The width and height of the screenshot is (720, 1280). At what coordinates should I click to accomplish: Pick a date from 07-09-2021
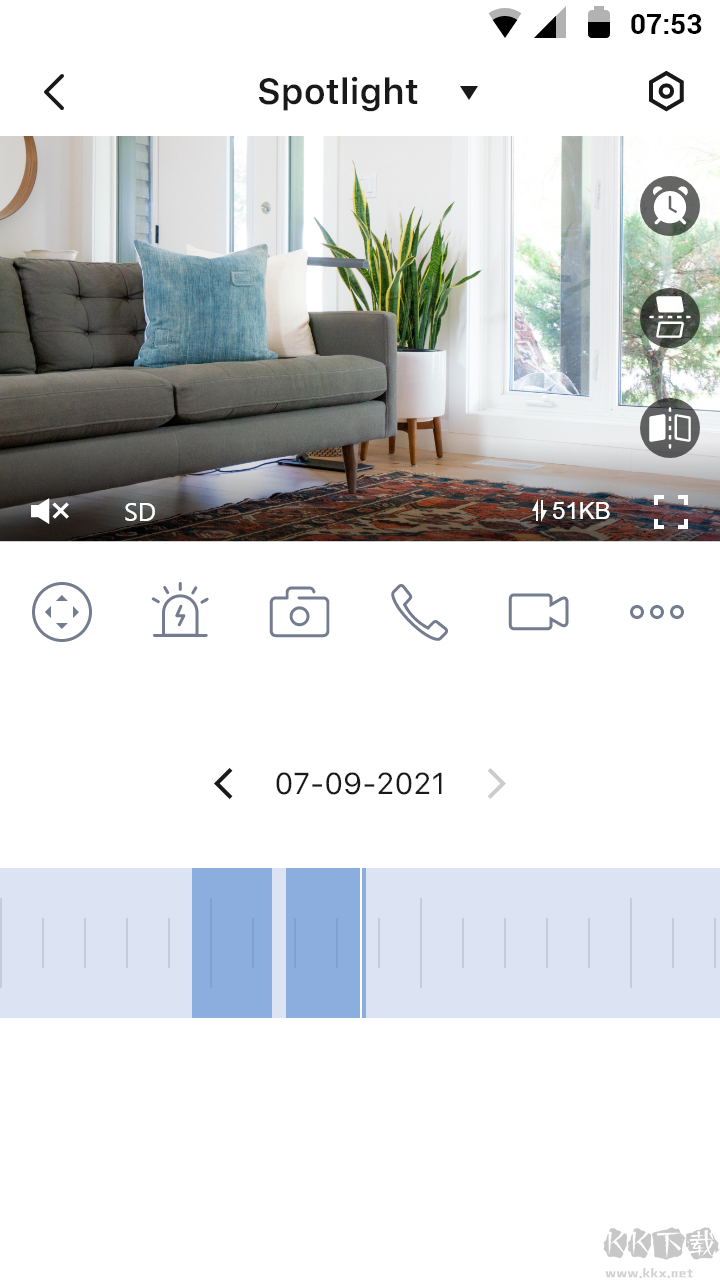pos(360,784)
